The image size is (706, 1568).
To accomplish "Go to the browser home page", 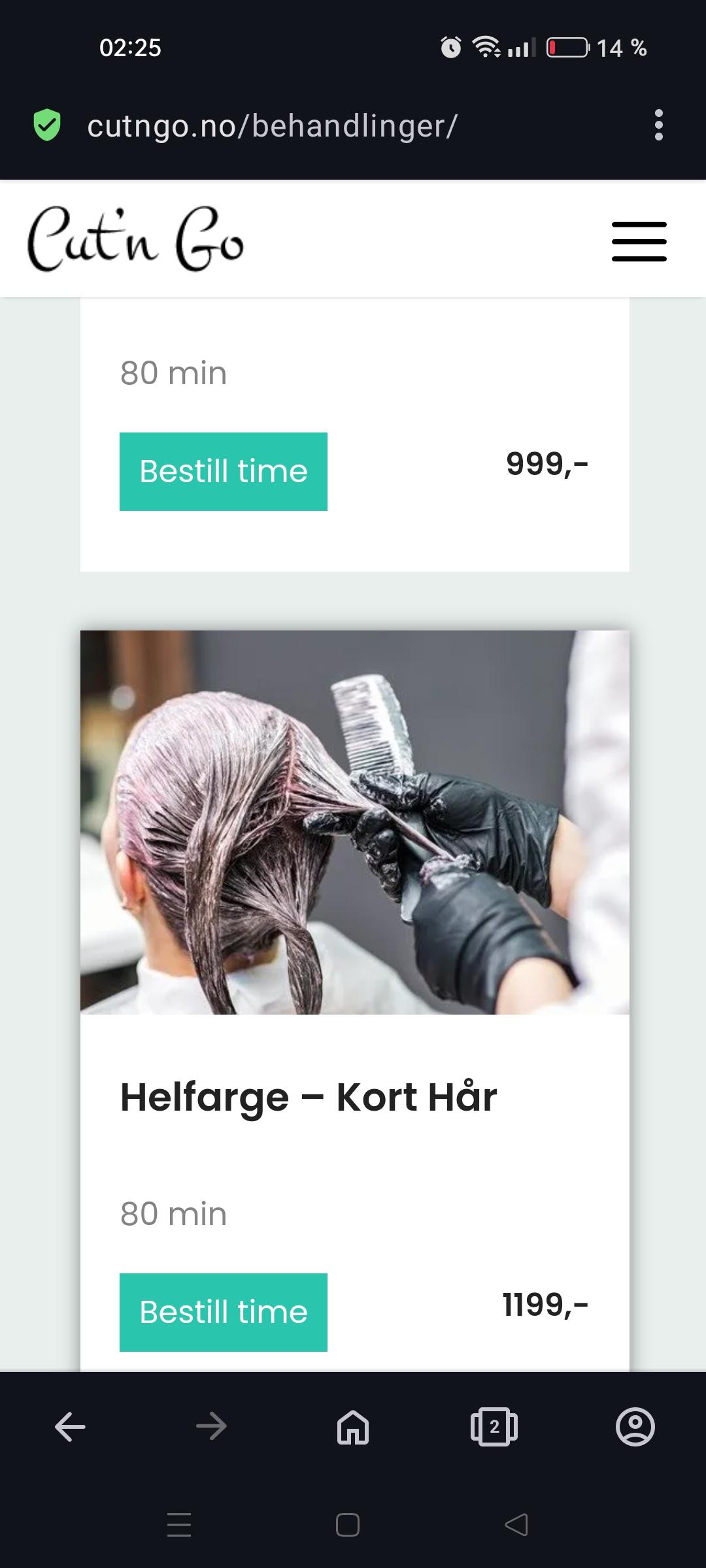I will click(353, 1426).
